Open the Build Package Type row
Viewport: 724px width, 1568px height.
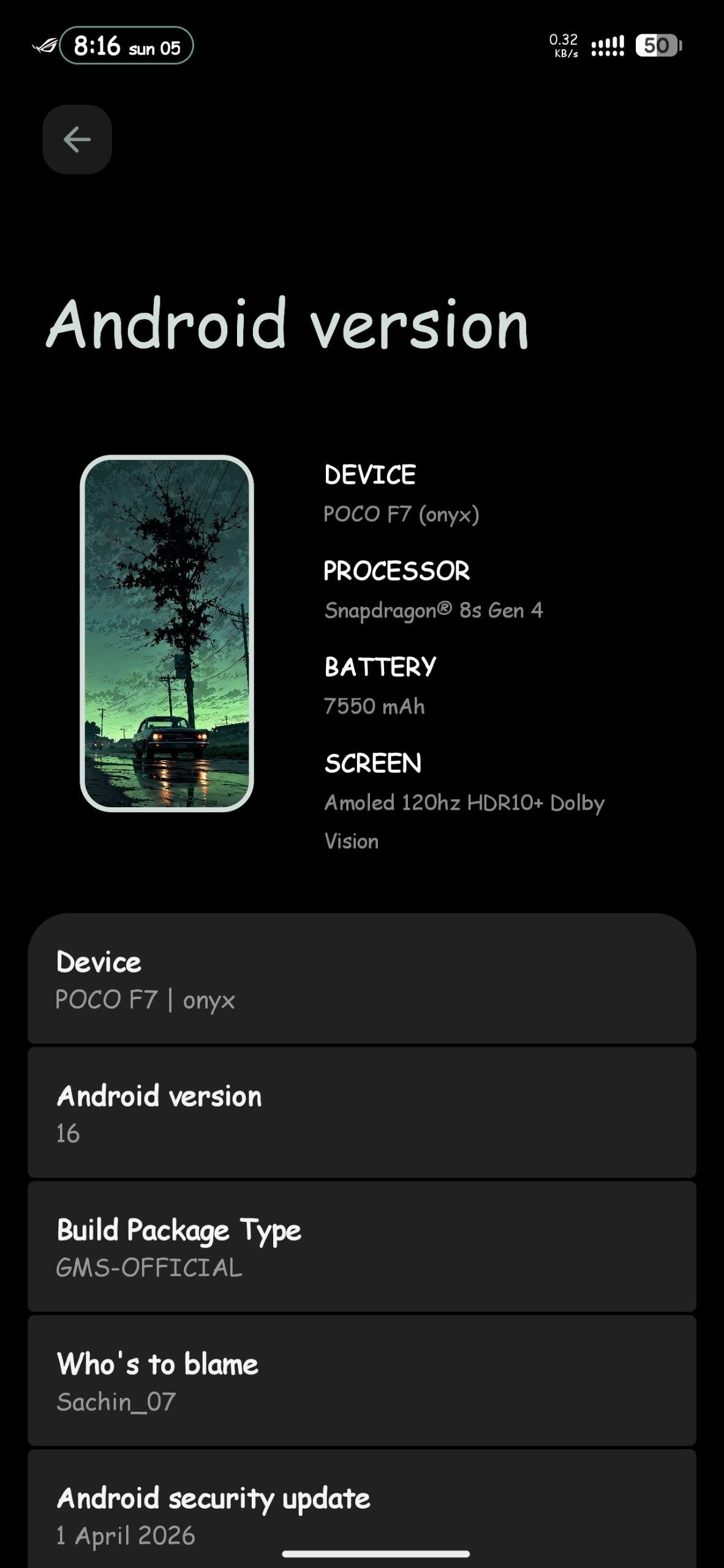[361, 1247]
